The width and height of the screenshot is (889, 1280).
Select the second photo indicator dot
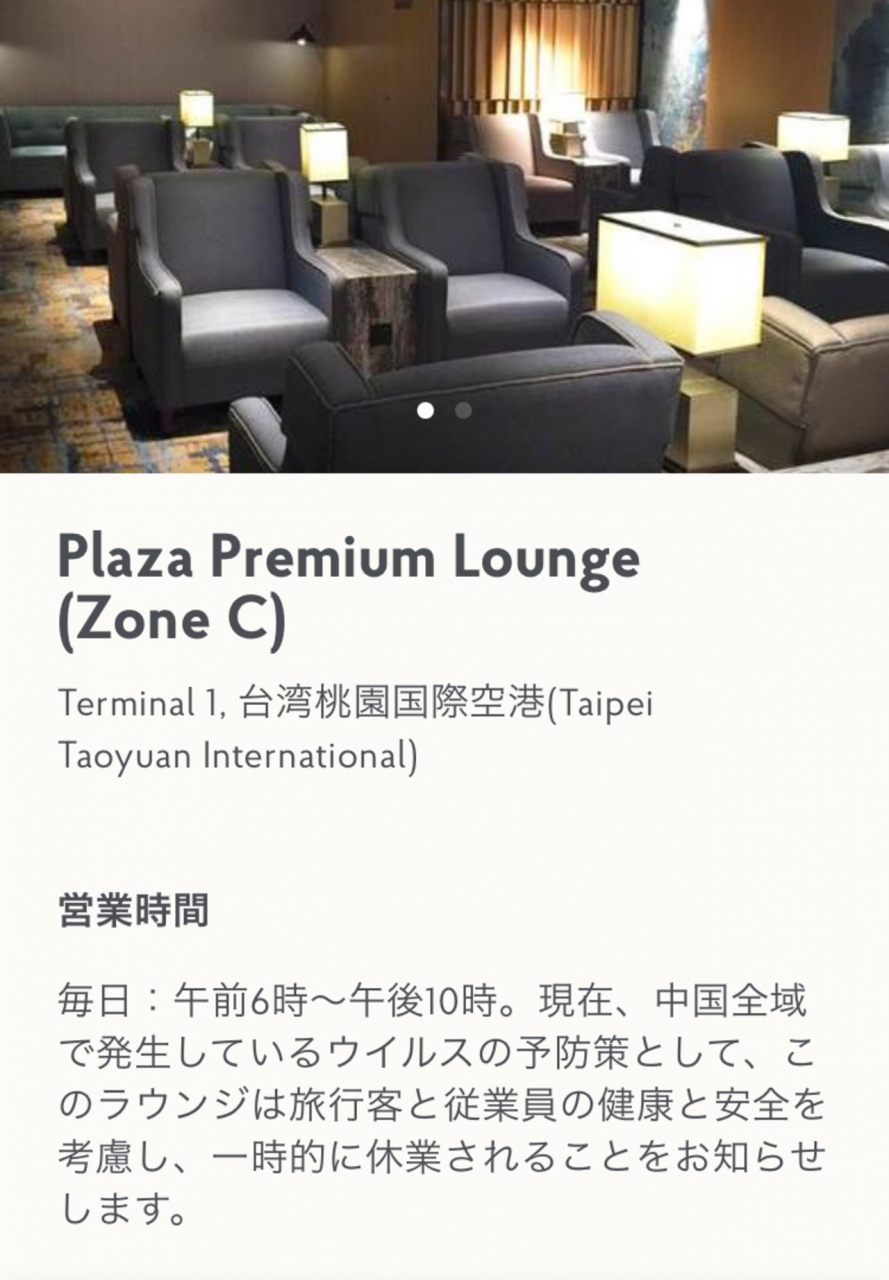[463, 410]
